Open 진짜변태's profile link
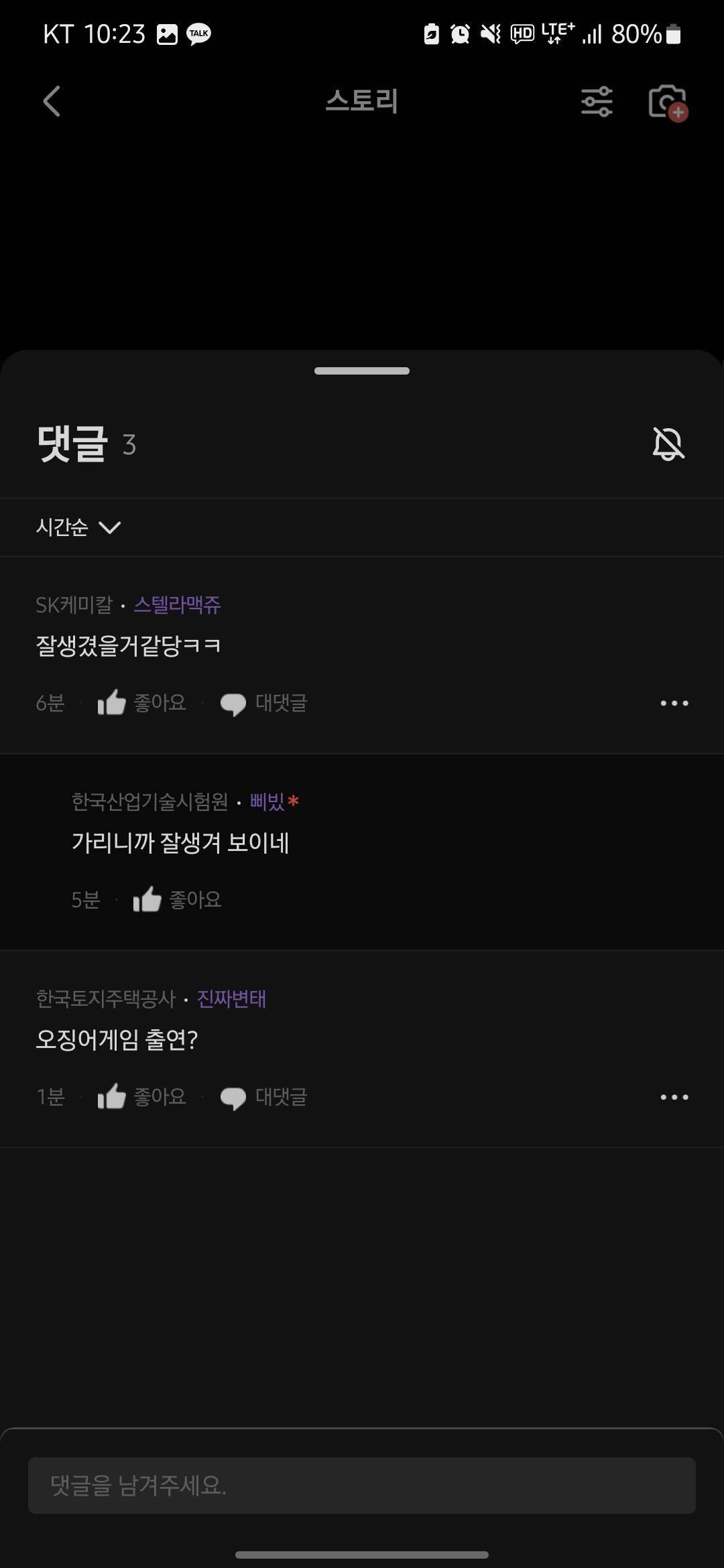Viewport: 724px width, 1568px height. pos(231,998)
